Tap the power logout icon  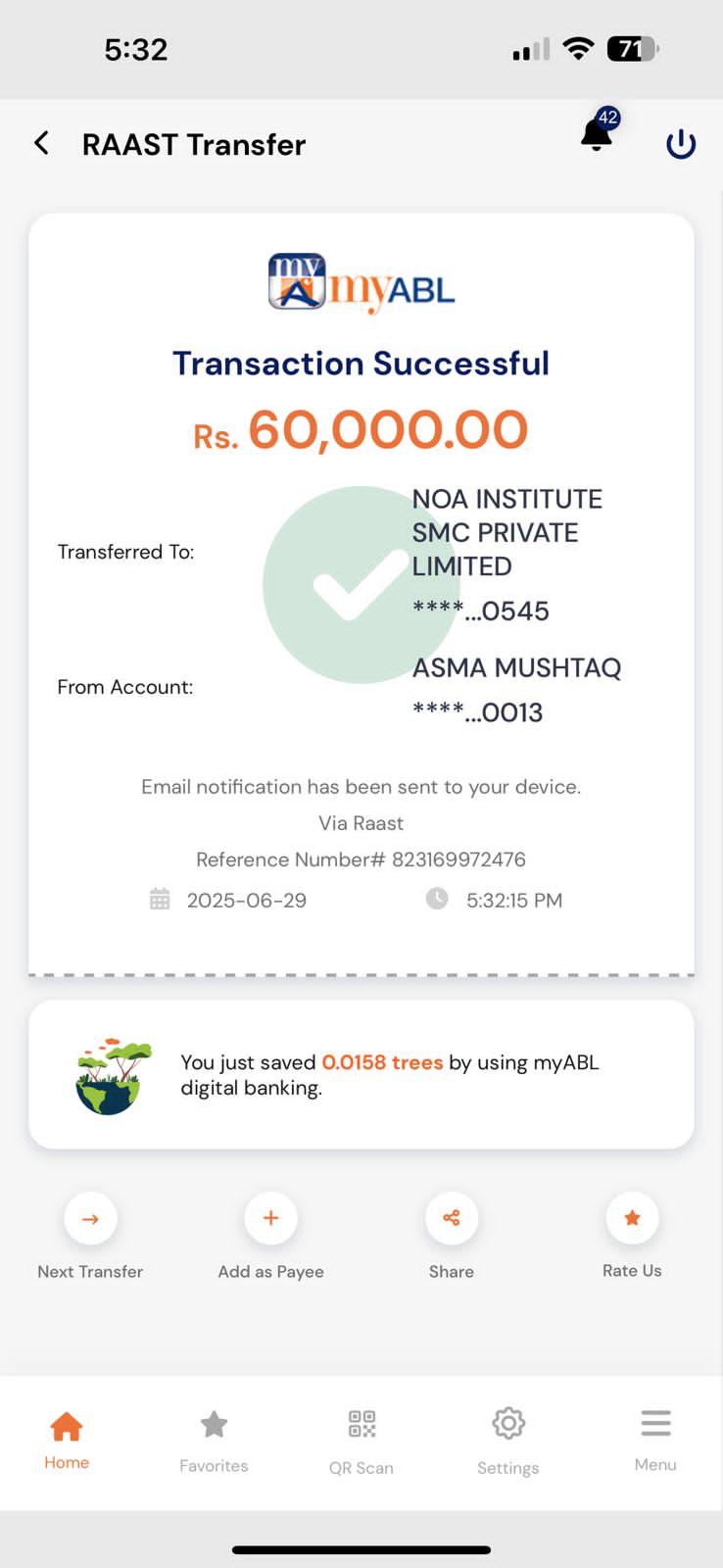[680, 144]
